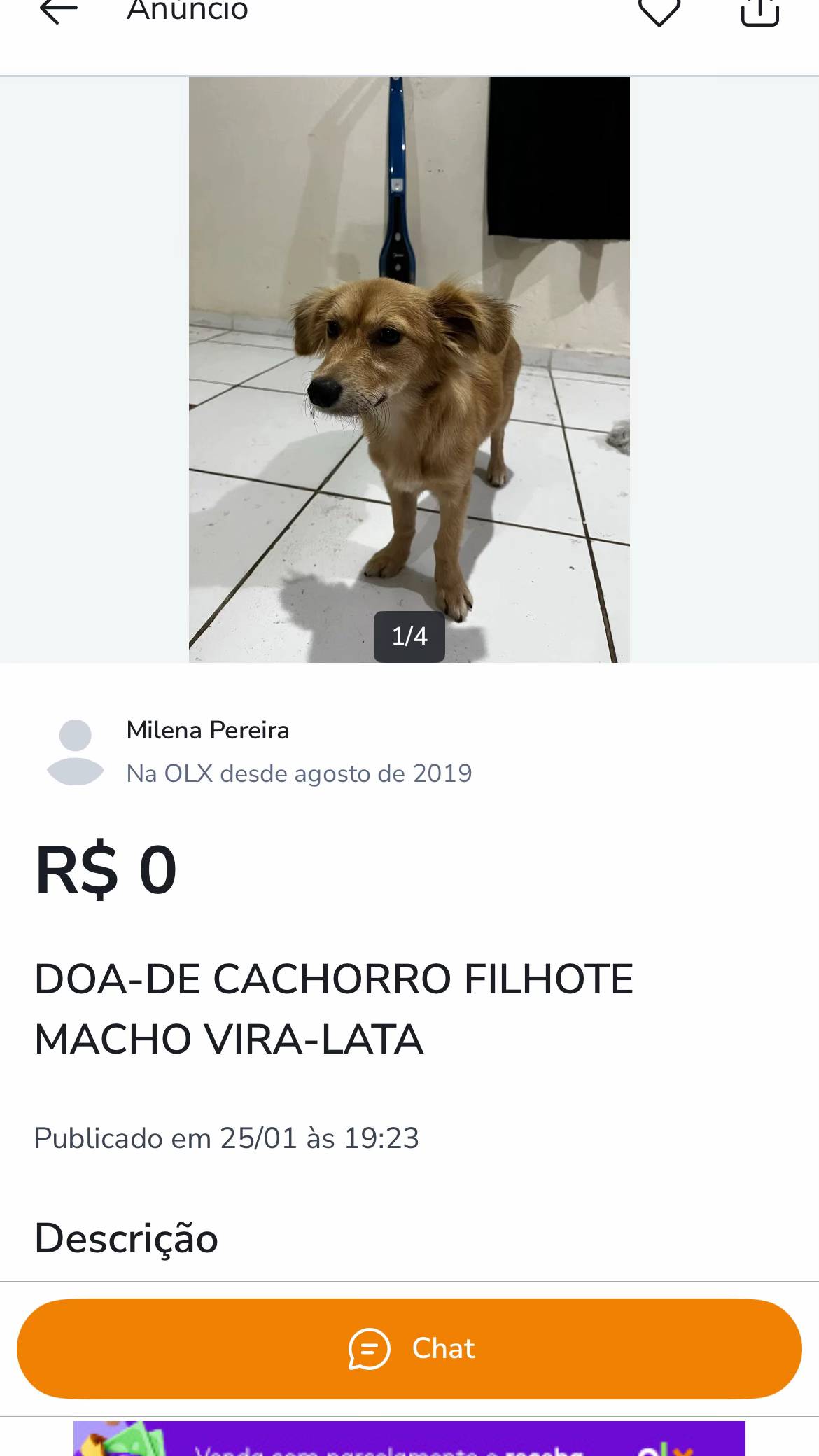The height and width of the screenshot is (1456, 819).
Task: Open the dog photo in full view
Action: [x=409, y=370]
